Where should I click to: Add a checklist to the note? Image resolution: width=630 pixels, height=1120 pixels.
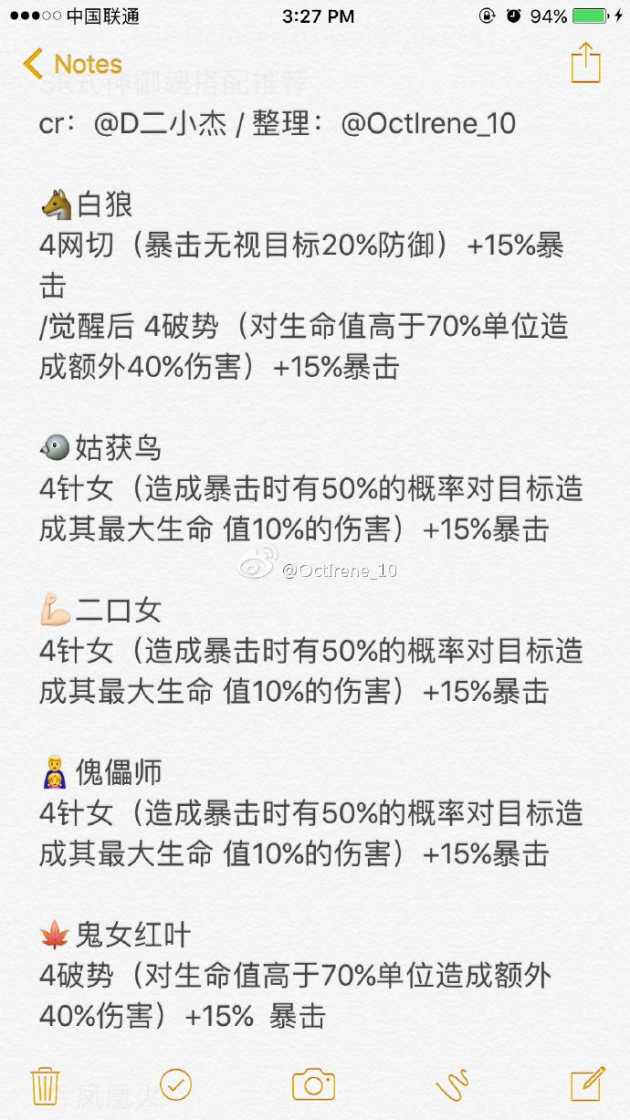tap(175, 1084)
